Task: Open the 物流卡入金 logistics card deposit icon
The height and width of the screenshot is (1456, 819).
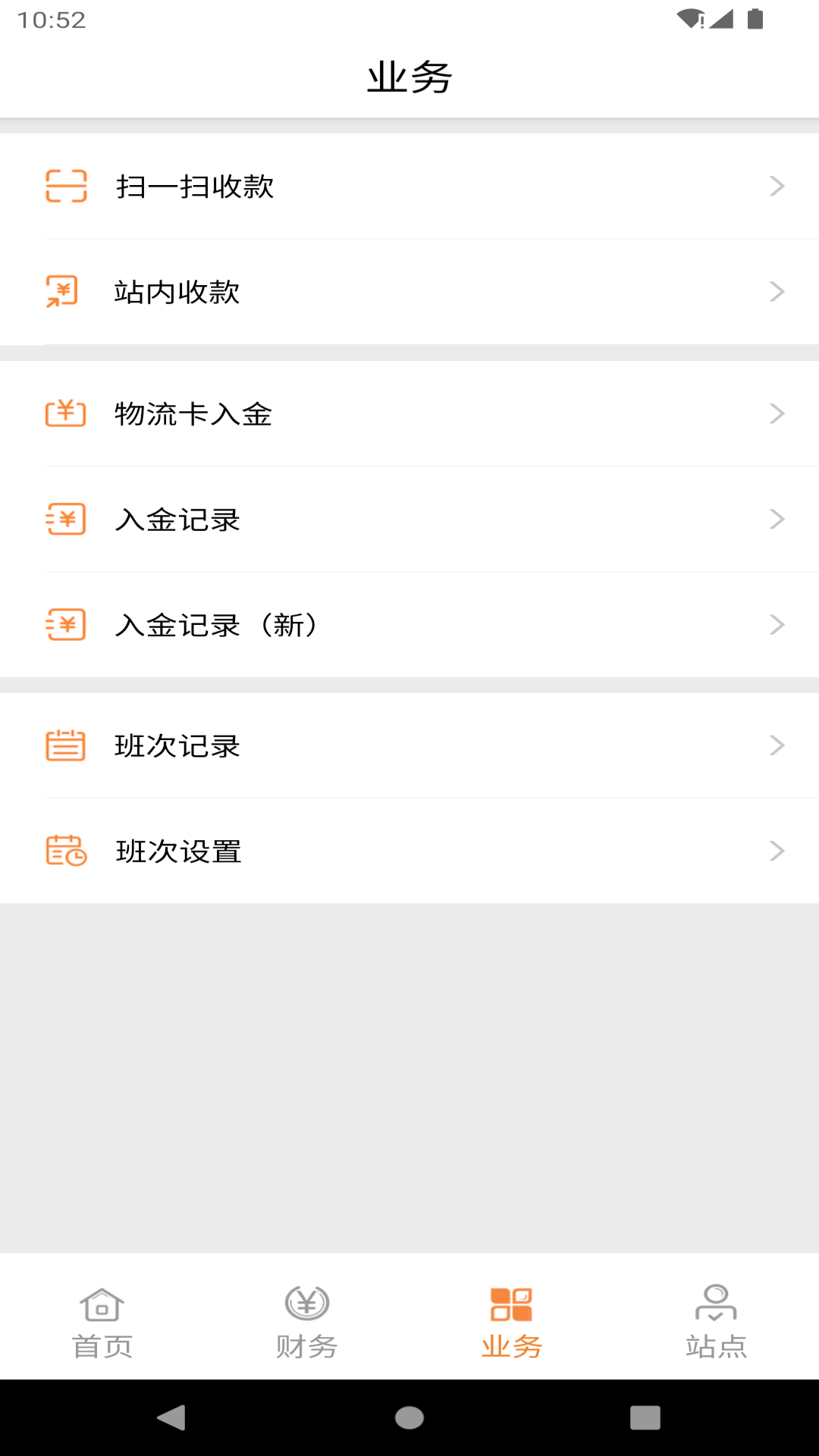Action: 65,414
